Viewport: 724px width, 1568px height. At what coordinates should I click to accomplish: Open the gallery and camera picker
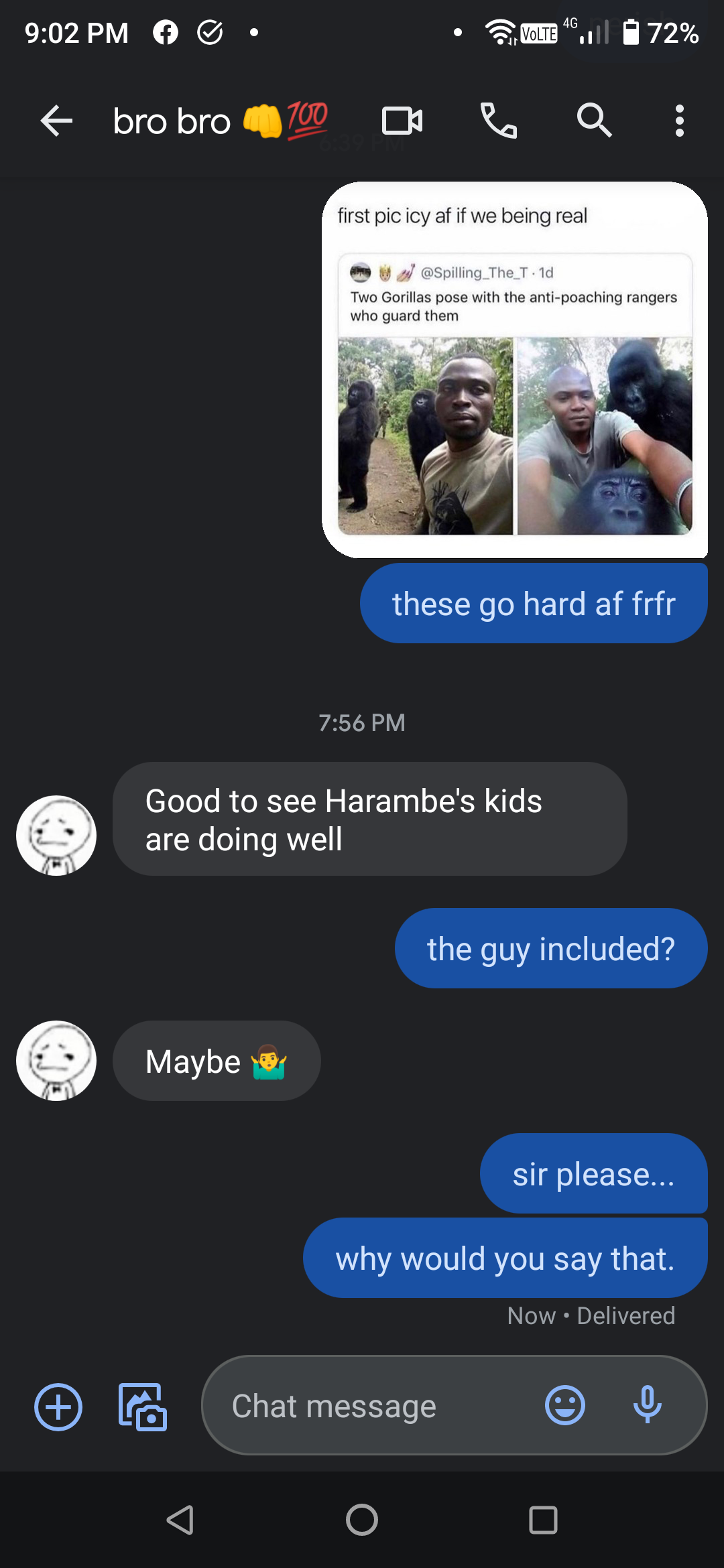(142, 1407)
